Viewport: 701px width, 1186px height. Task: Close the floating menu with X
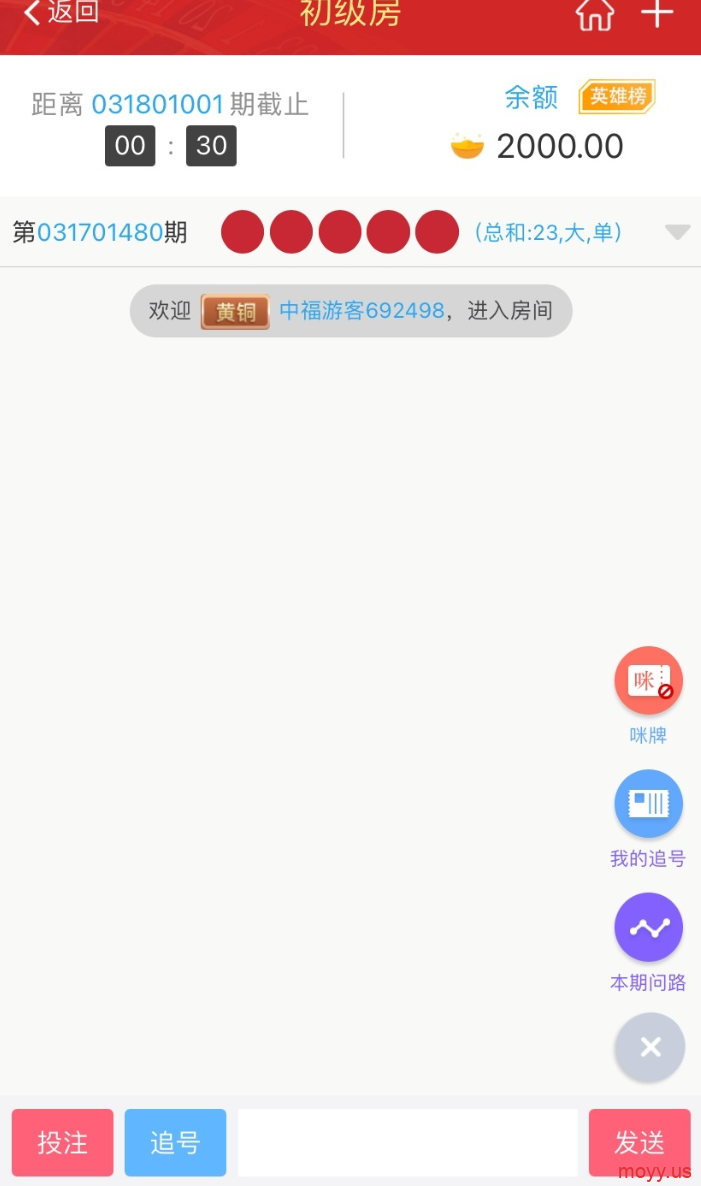650,1048
